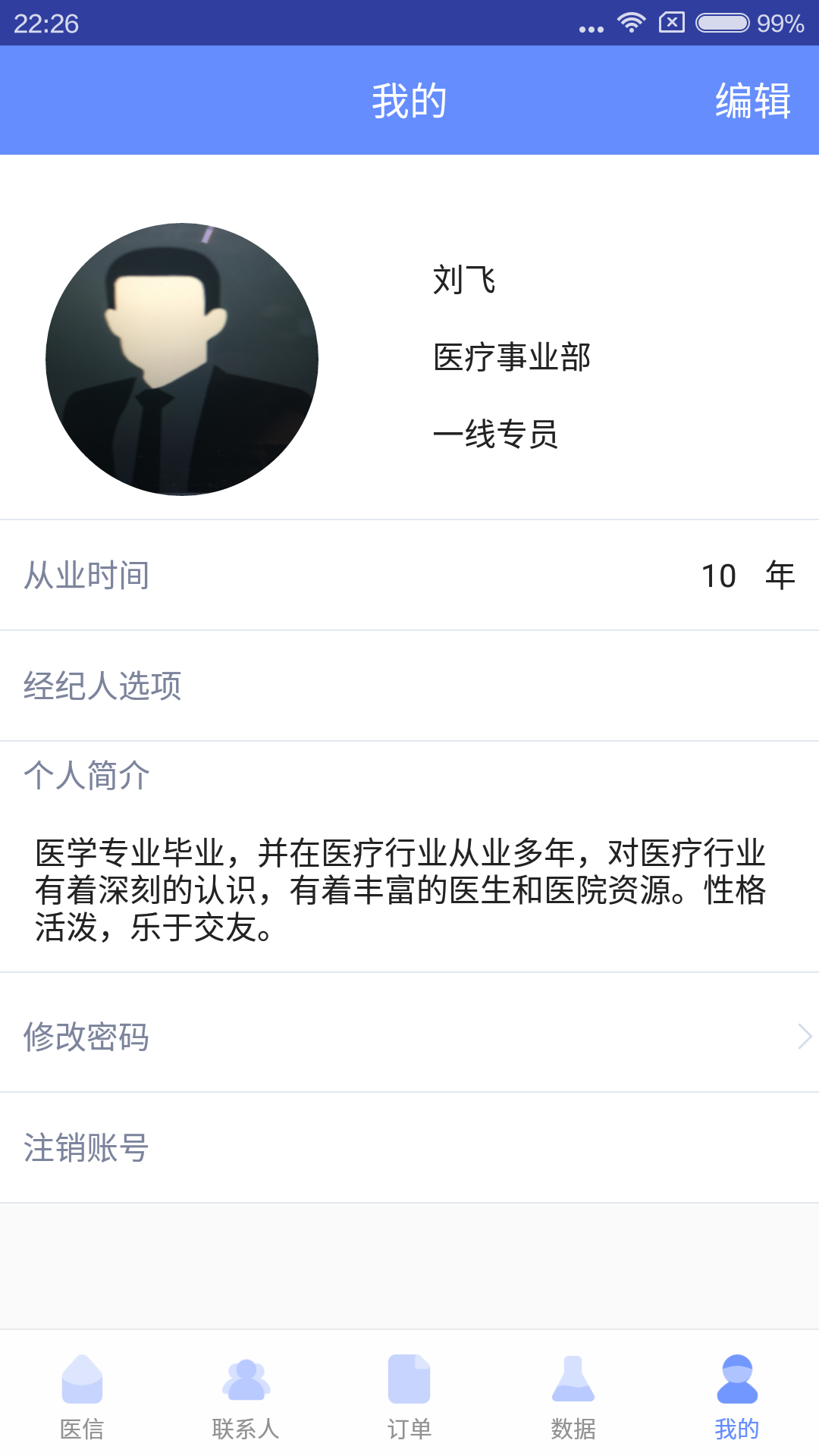Screen dimensions: 819x1456
Task: Open the 修改密码 row
Action: (409, 1036)
